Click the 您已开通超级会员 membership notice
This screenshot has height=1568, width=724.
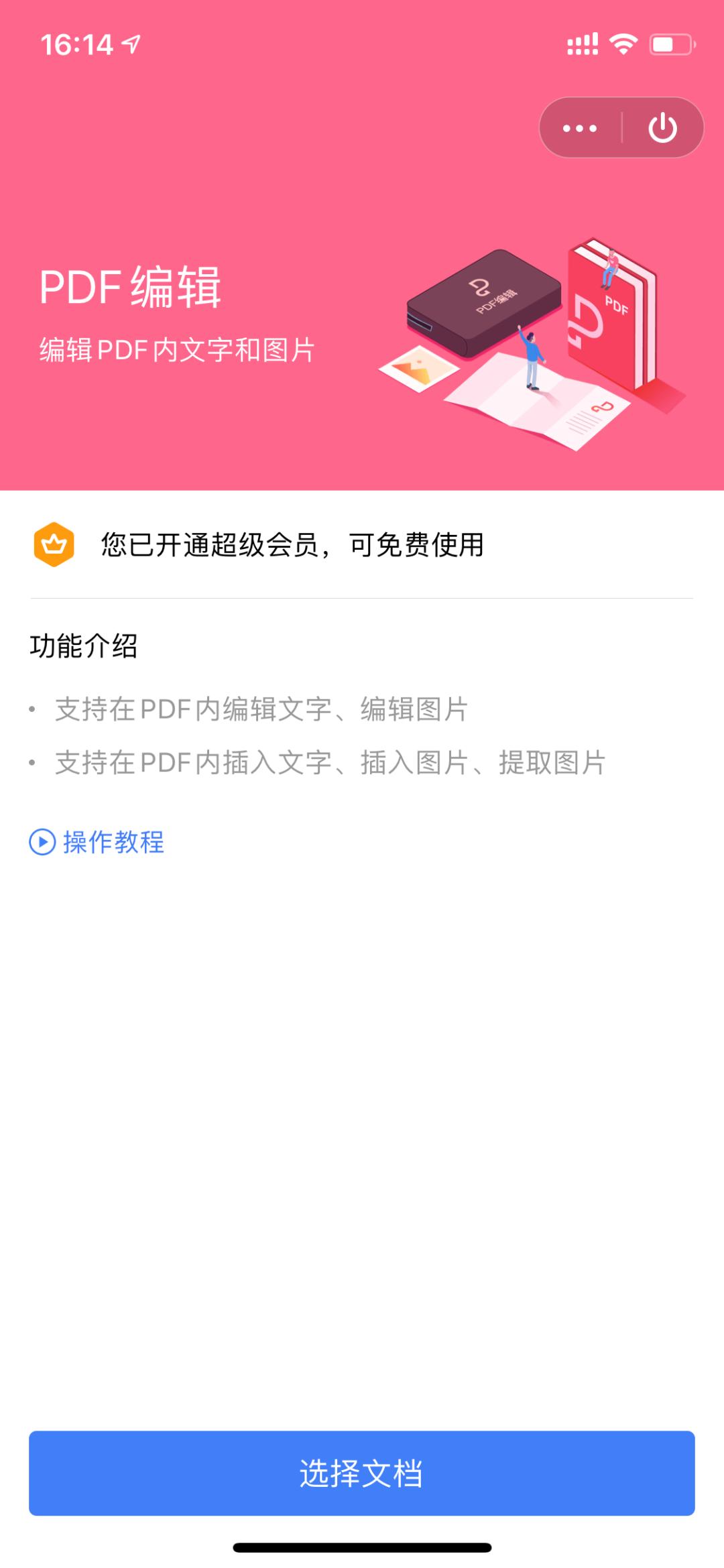(x=293, y=546)
